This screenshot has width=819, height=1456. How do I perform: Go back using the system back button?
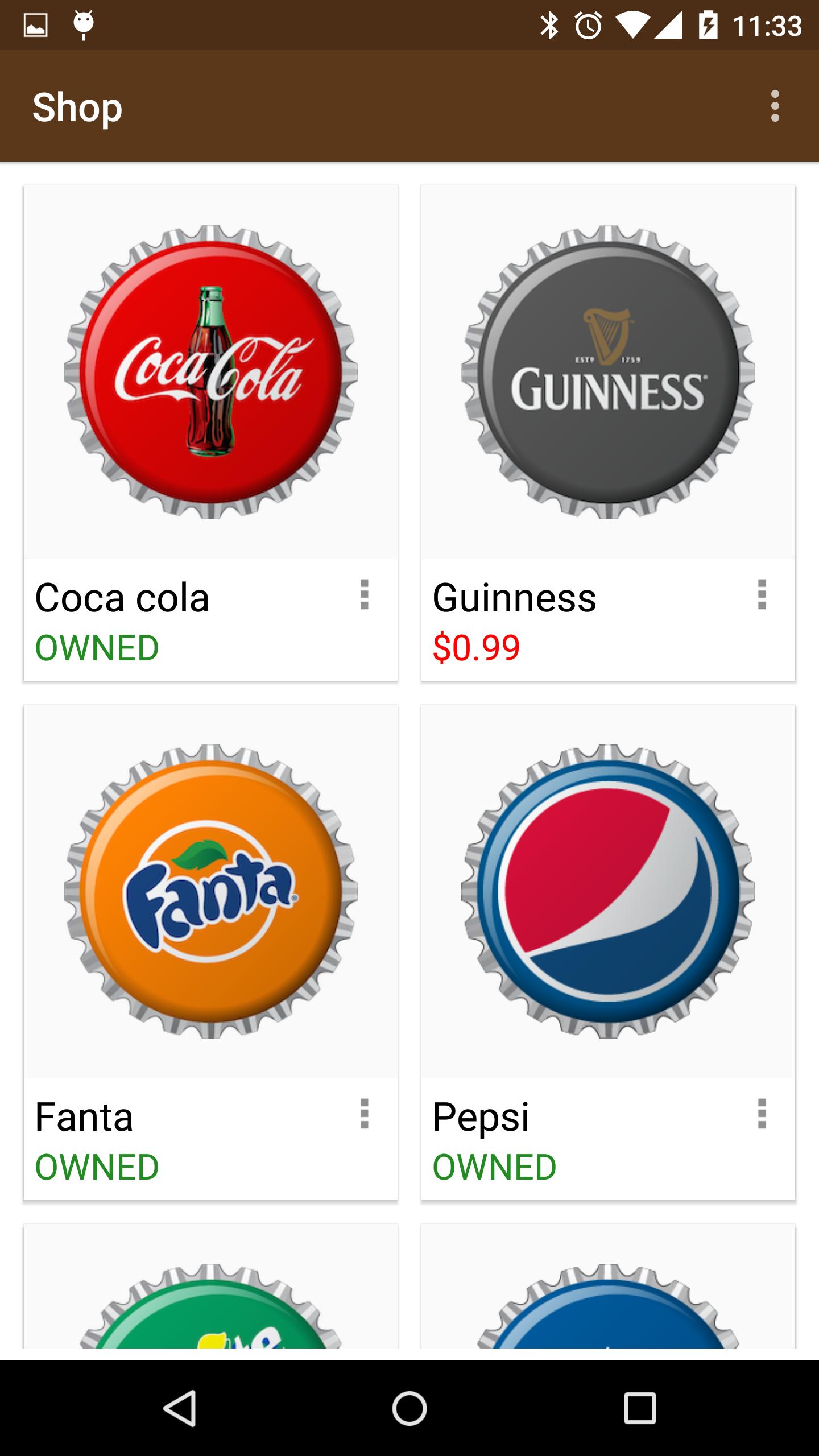pos(180,1408)
